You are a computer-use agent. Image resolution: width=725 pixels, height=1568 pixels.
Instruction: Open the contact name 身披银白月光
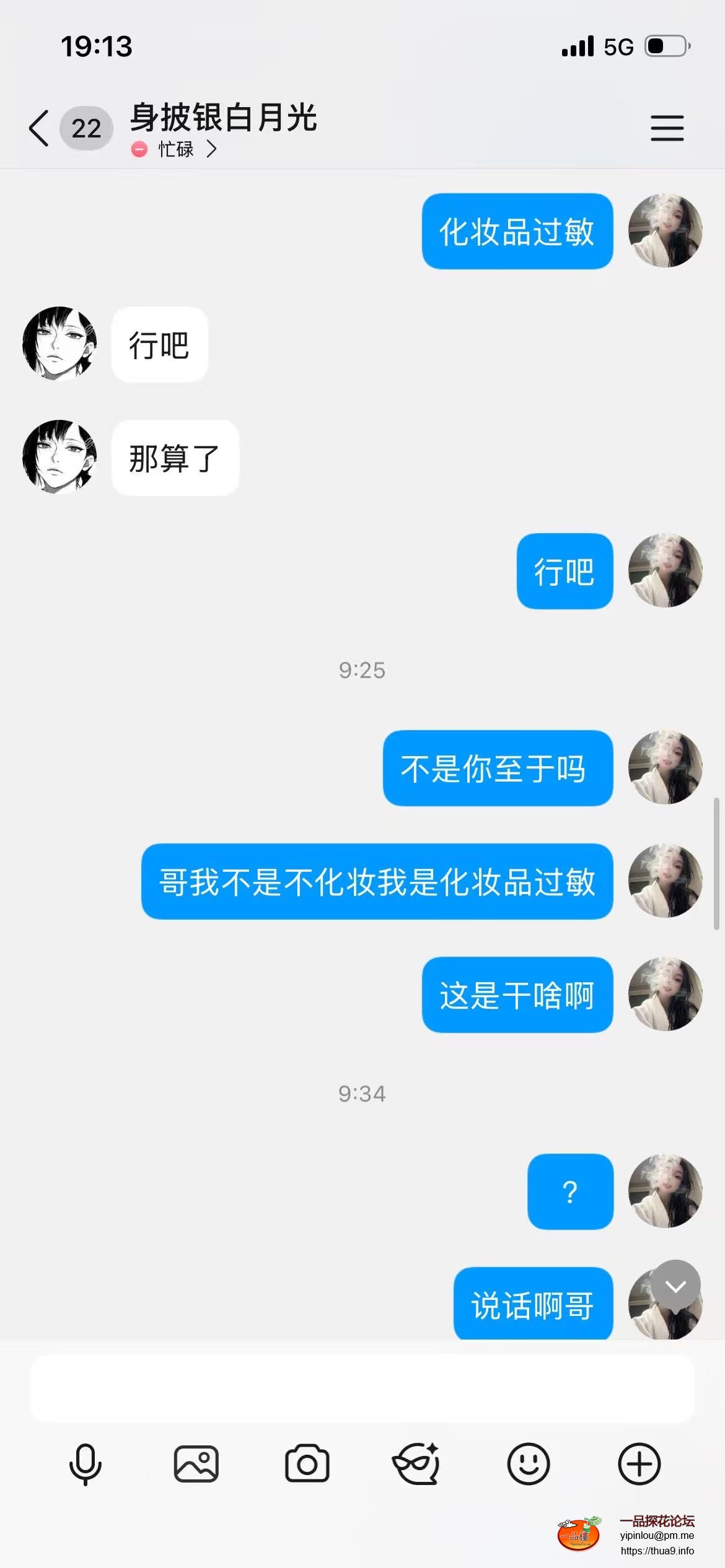(x=223, y=118)
